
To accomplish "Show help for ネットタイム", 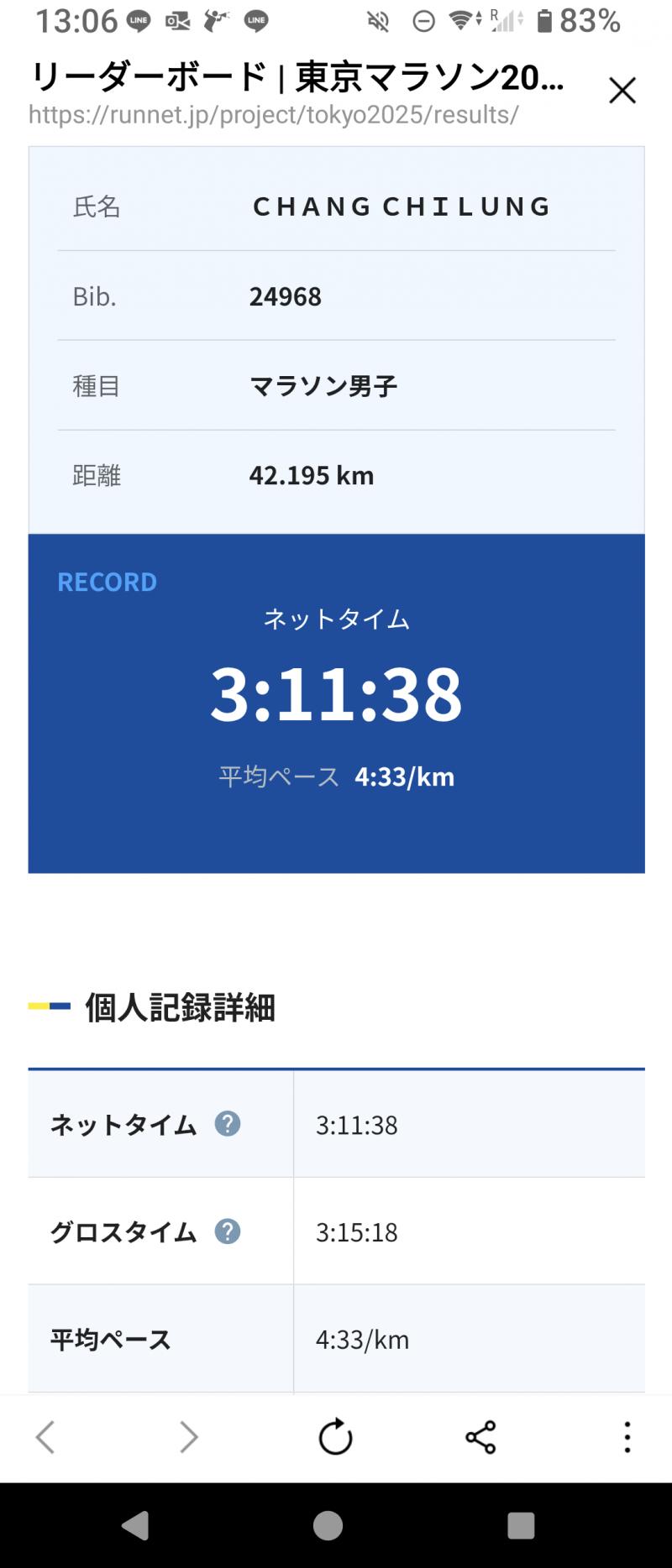I will tap(228, 1124).
